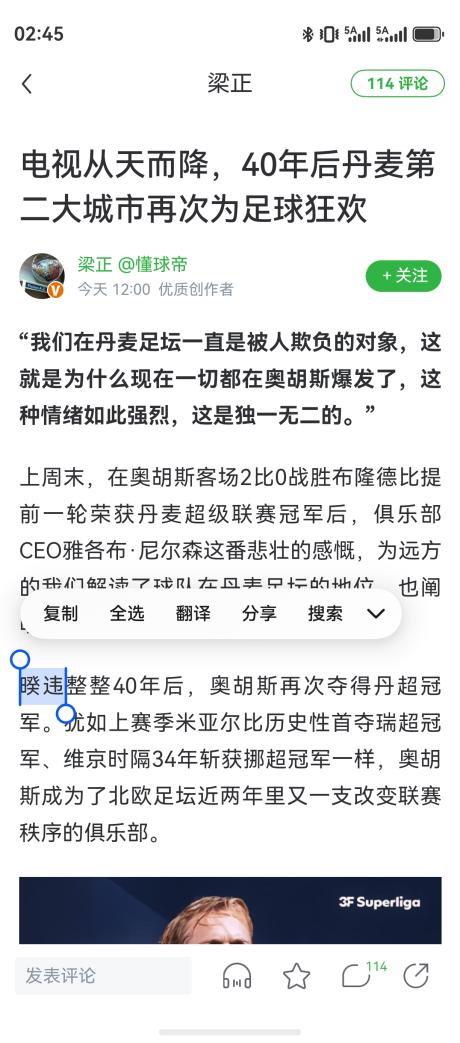This screenshot has width=460, height=1043.
Task: Open the 114 评论 comments button
Action: point(398,84)
